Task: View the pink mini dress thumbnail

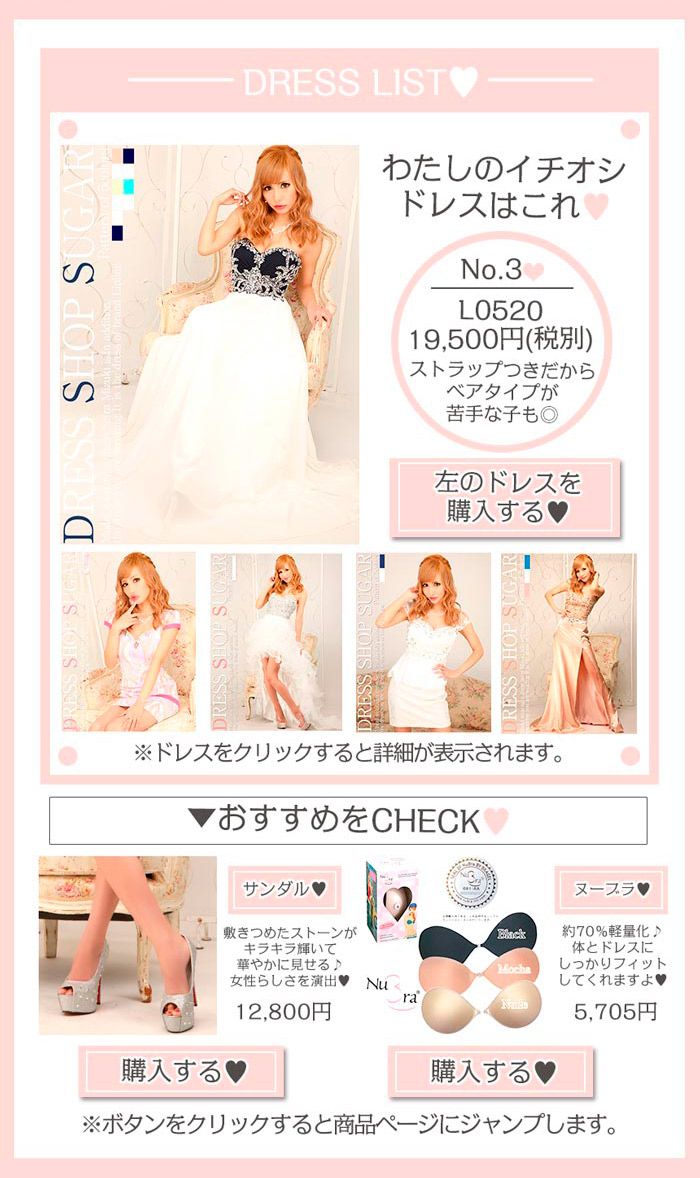Action: 129,642
